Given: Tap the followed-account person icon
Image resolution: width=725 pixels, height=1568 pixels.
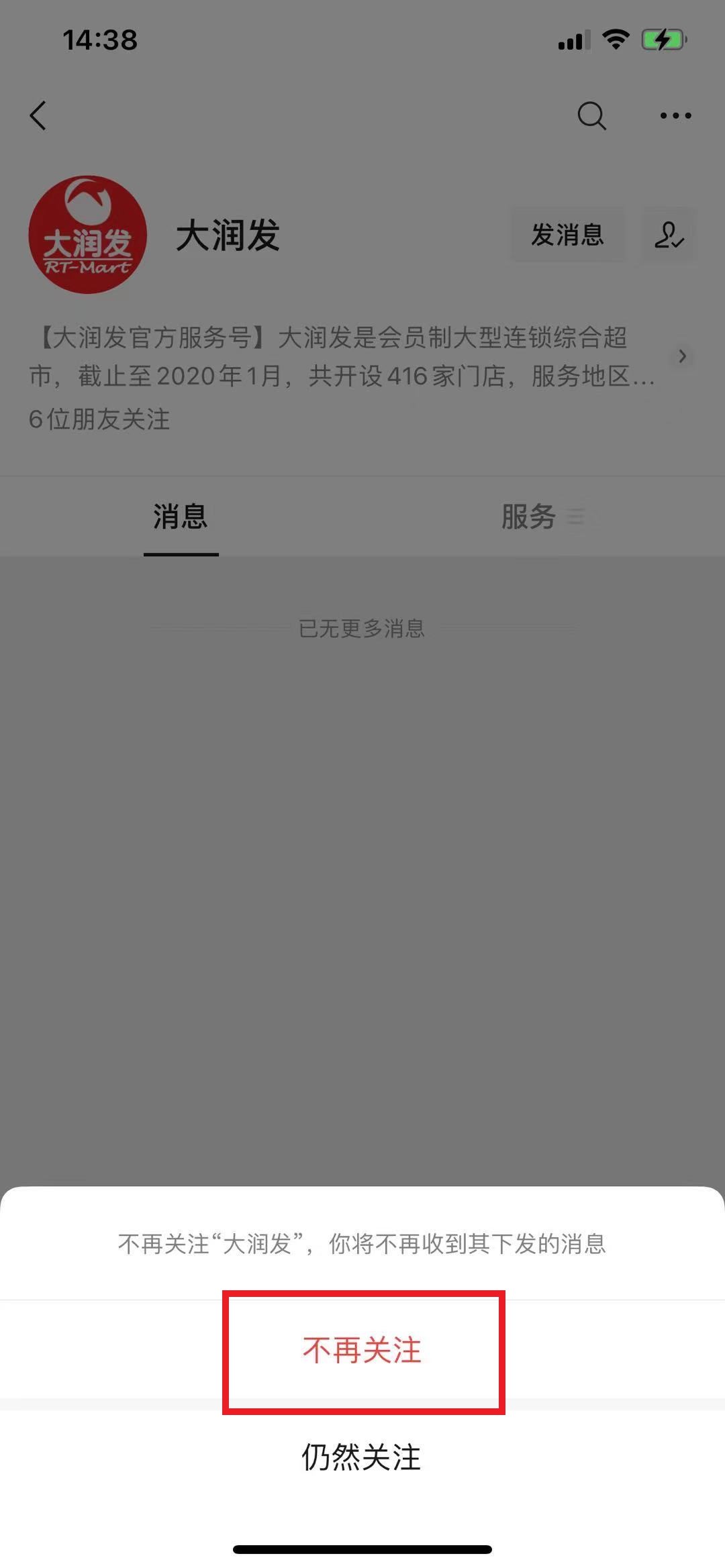Looking at the screenshot, I should pos(670,235).
